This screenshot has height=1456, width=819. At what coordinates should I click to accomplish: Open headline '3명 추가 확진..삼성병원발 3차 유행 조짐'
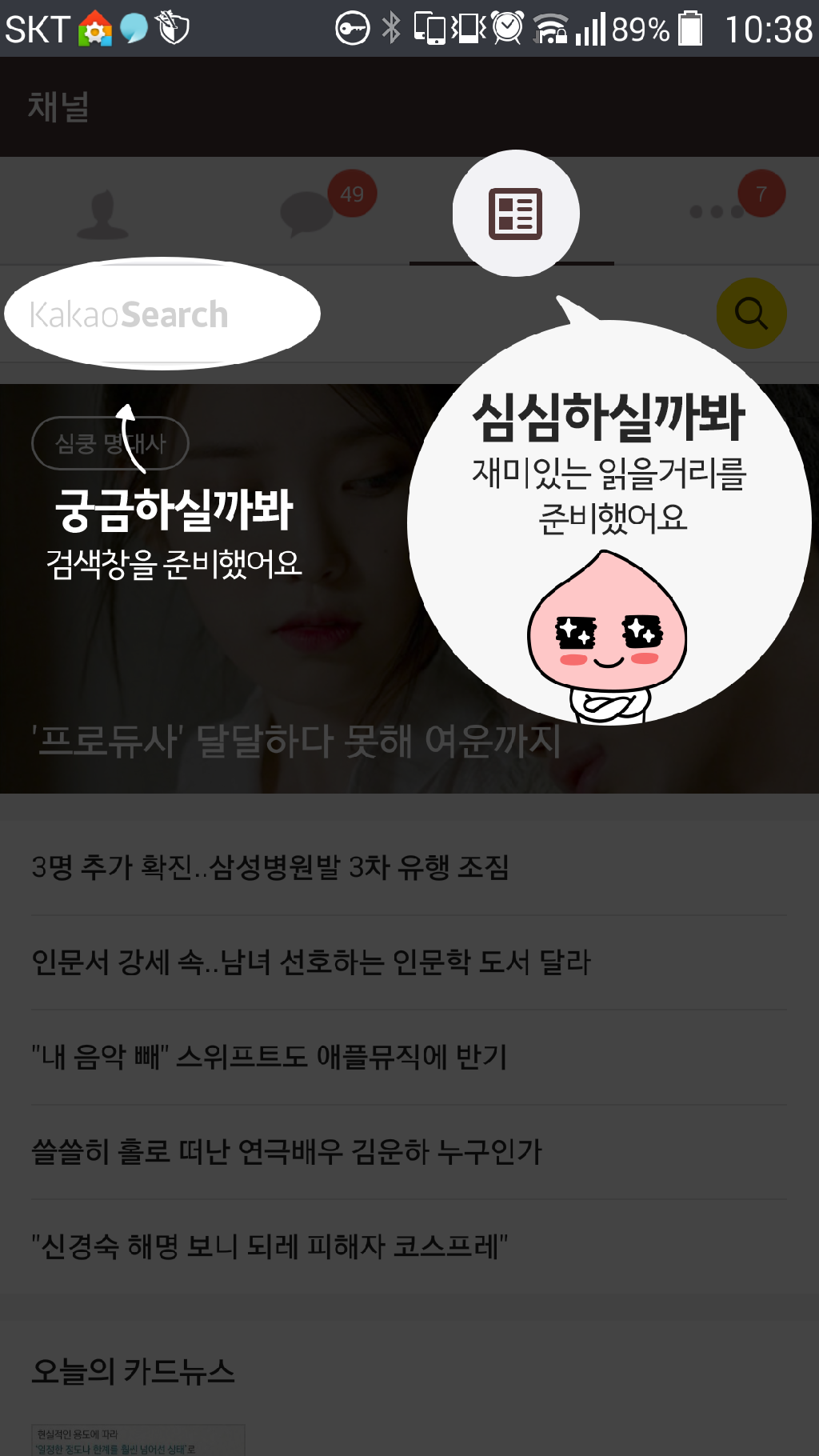[270, 867]
